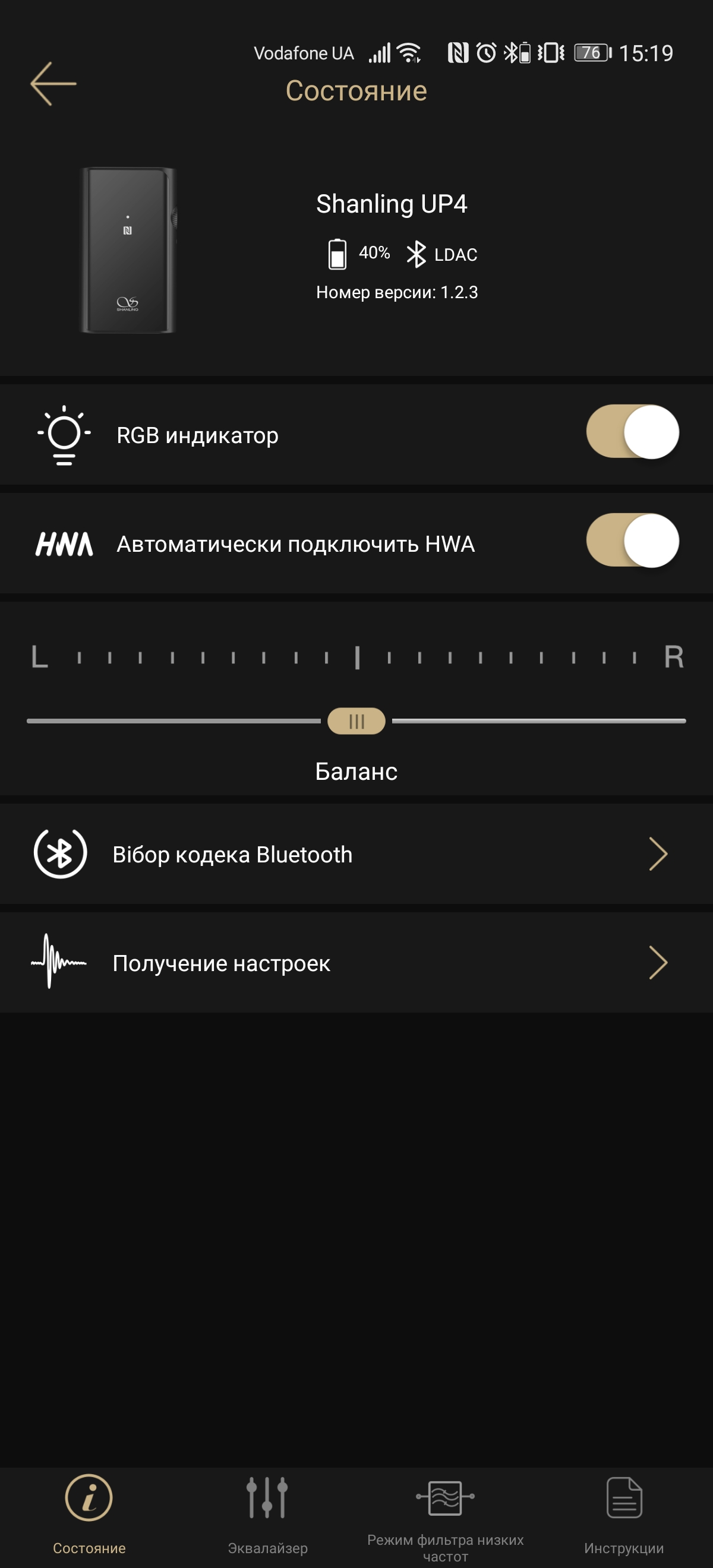Open Вібор кодека Bluetooth
Screen dimensions: 713x1568
[356, 854]
